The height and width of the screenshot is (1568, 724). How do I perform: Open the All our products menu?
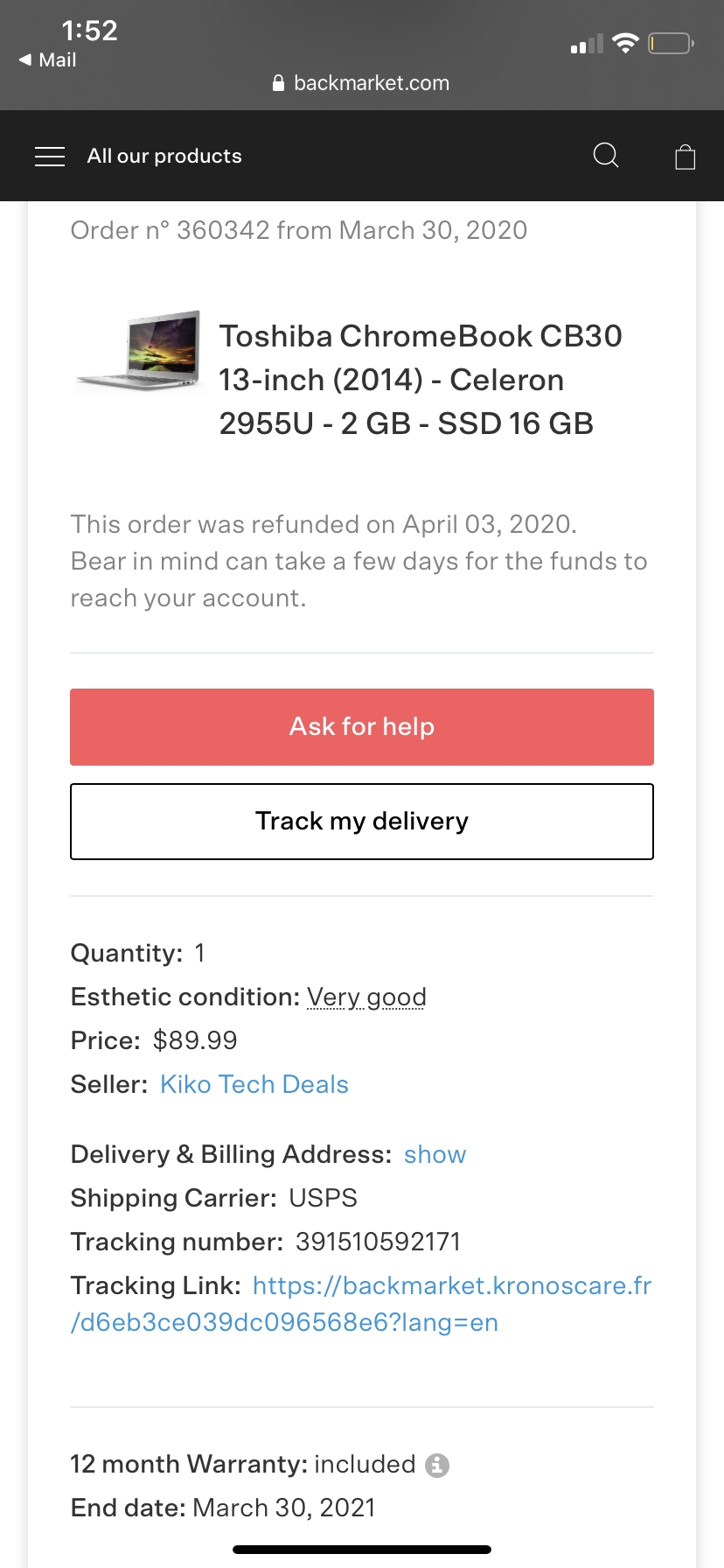click(x=164, y=156)
